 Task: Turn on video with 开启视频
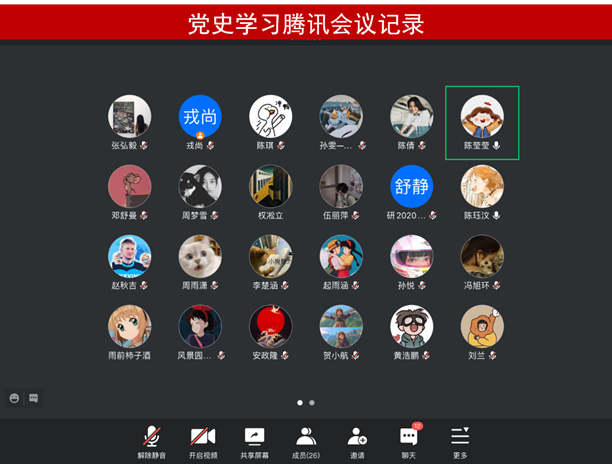[x=203, y=441]
